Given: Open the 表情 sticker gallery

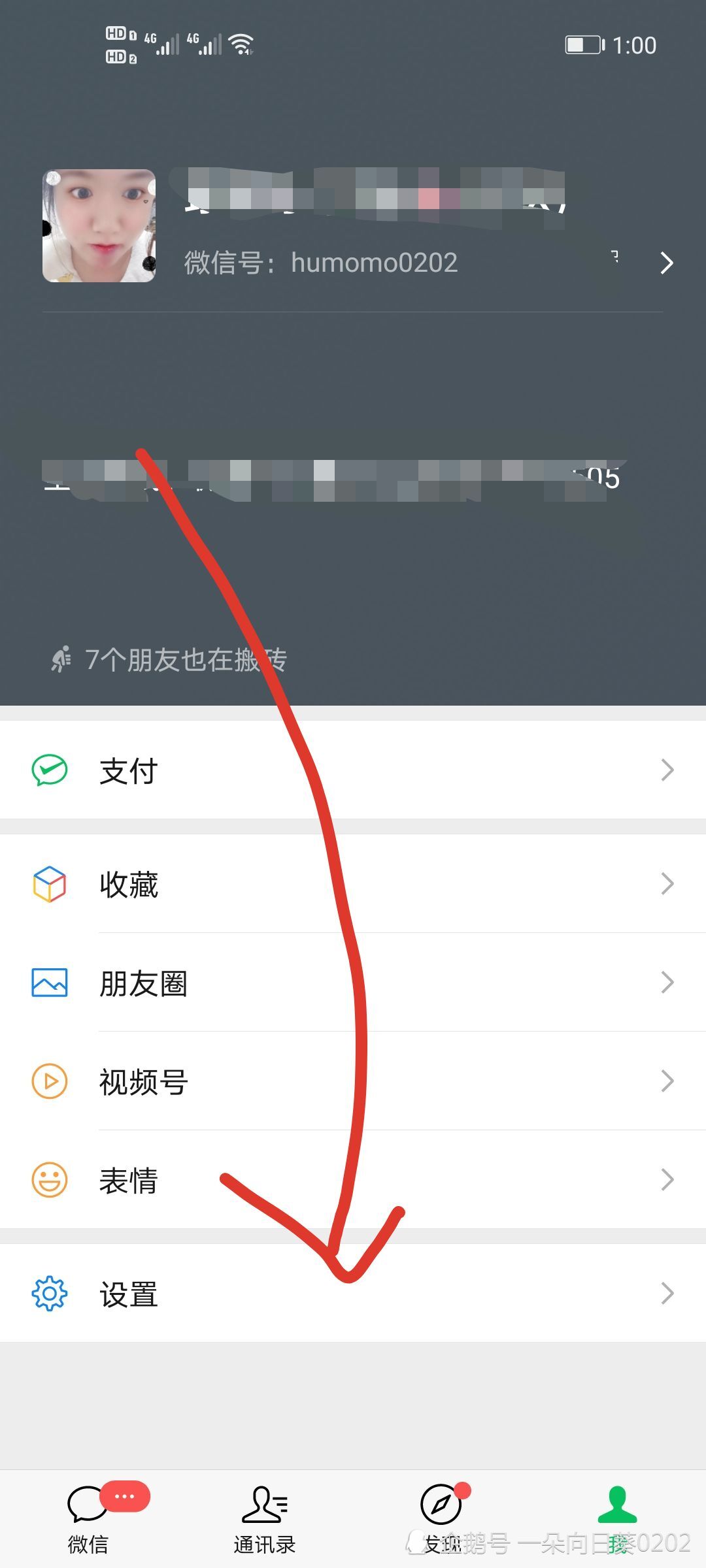Looking at the screenshot, I should tap(353, 1180).
